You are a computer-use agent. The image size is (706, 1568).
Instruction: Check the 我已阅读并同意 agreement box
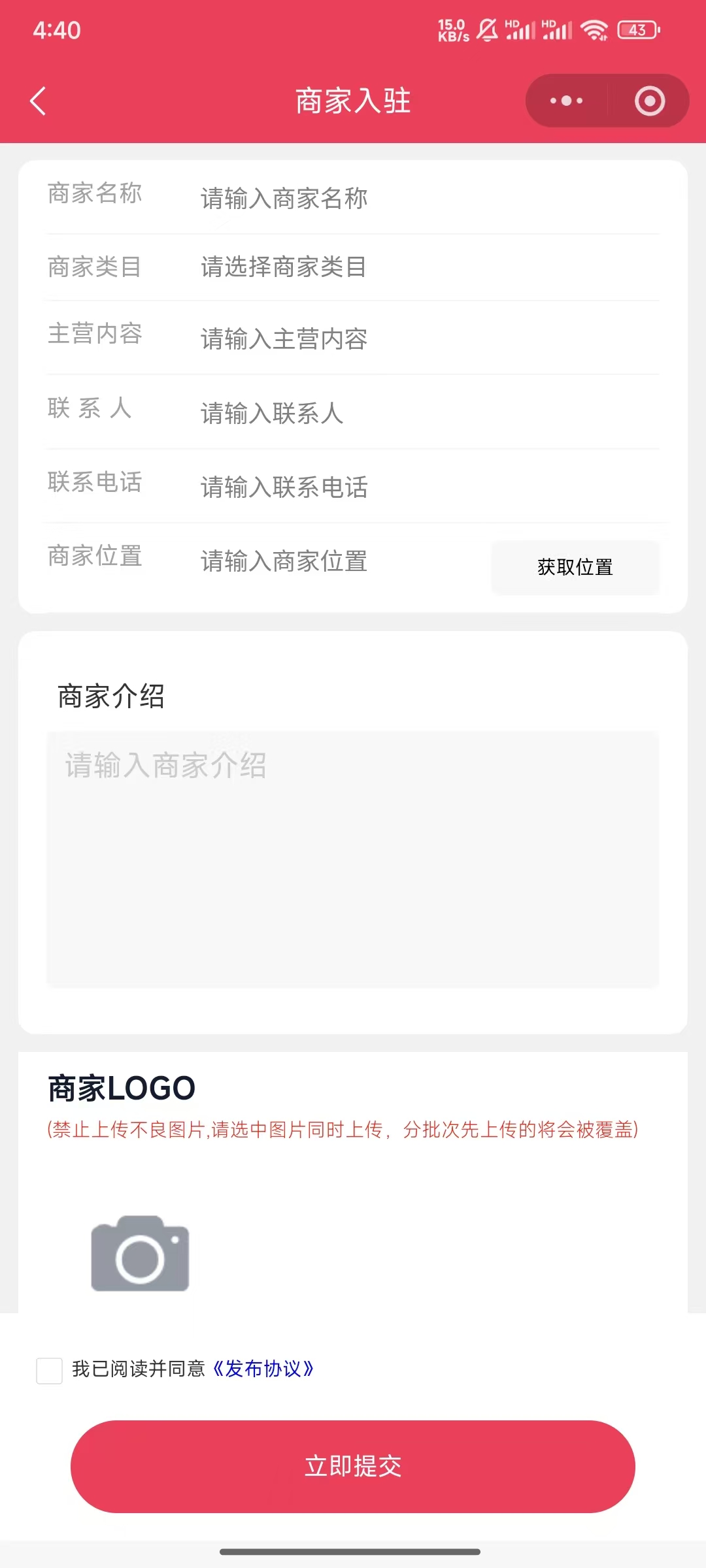click(49, 1370)
